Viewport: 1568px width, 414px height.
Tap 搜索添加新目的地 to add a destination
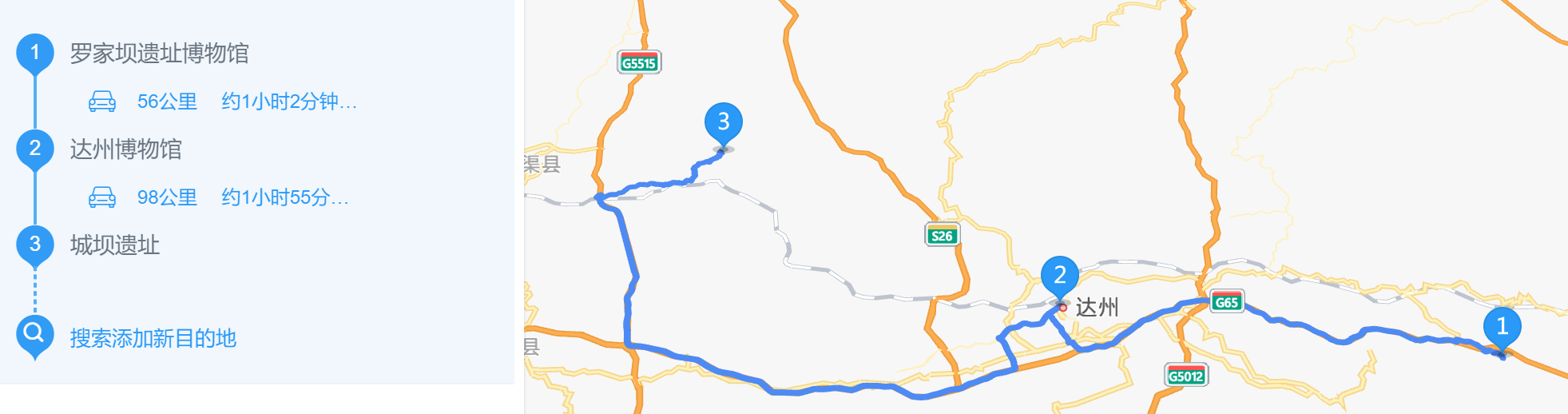click(x=153, y=338)
